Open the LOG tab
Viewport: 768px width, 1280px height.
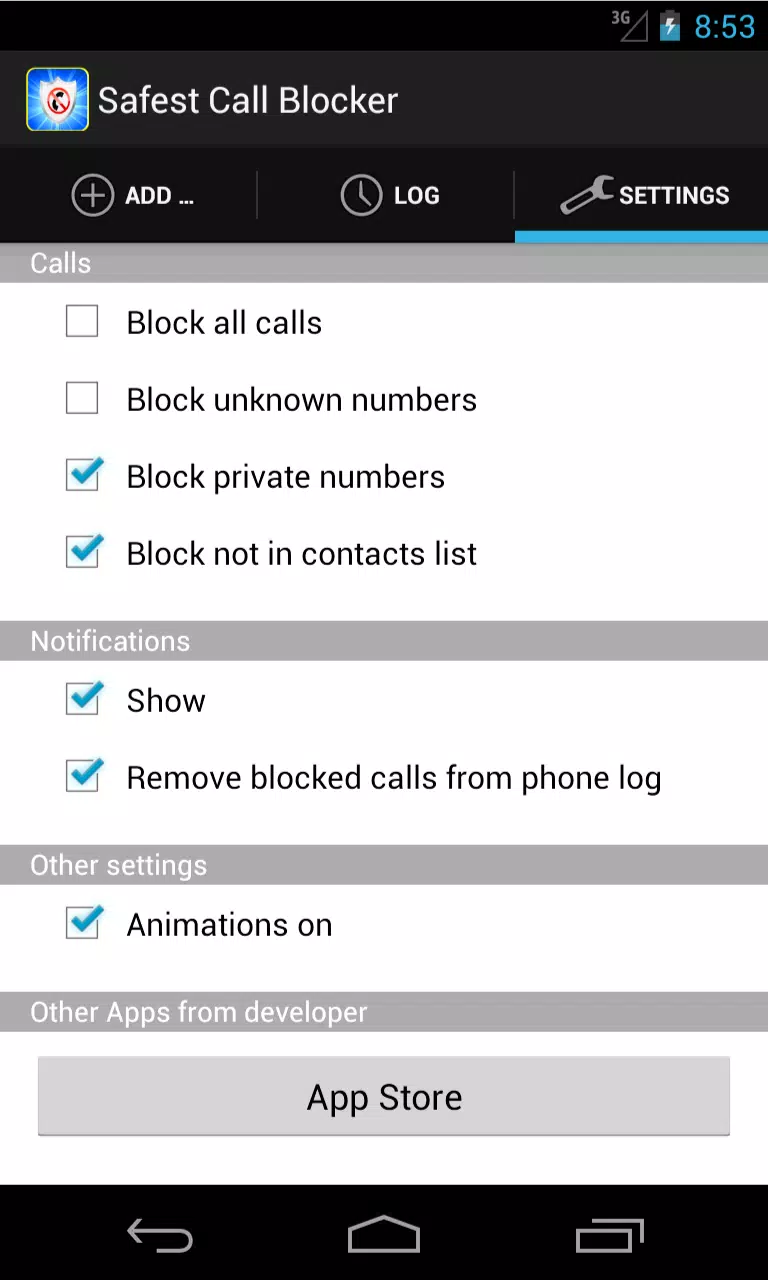pos(388,196)
